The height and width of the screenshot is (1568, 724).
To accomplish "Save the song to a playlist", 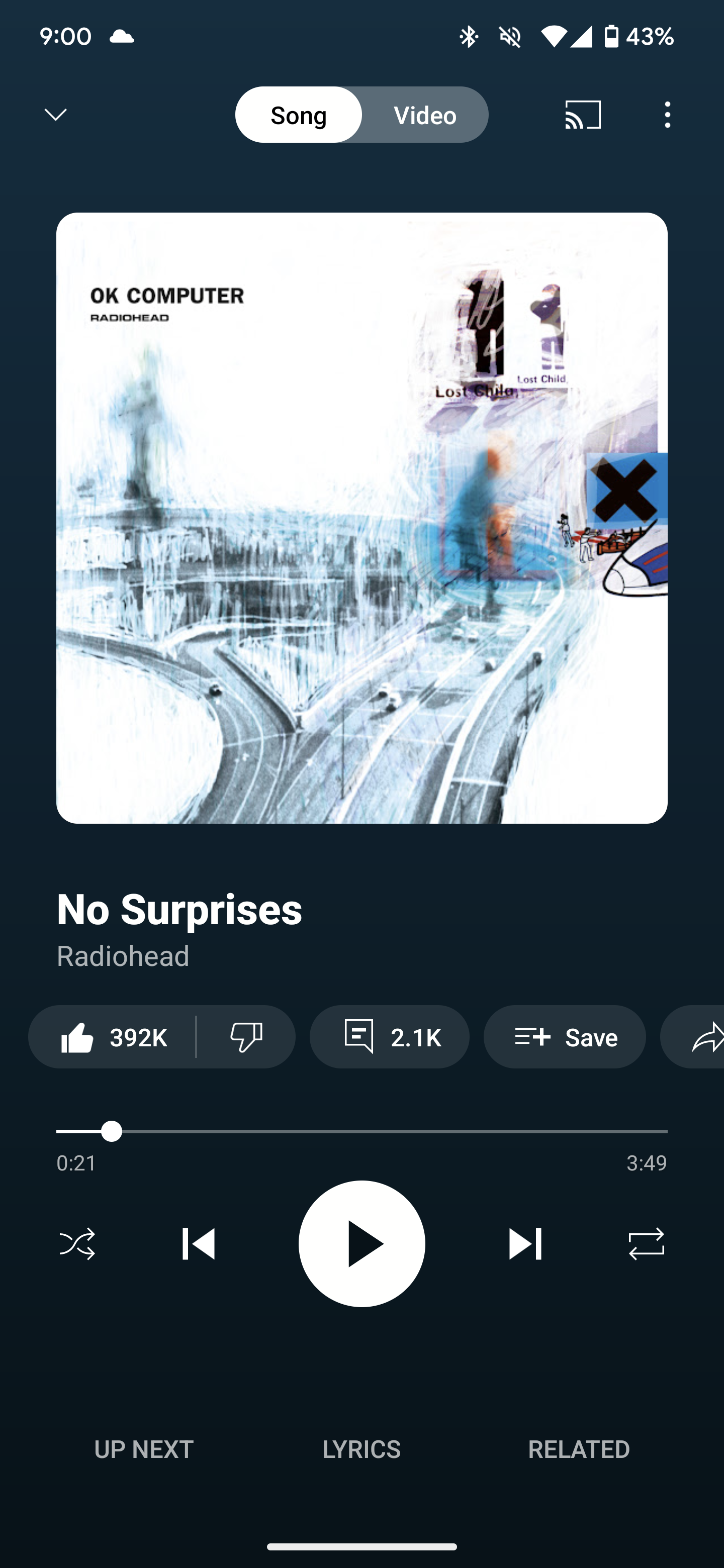I will [x=565, y=1037].
